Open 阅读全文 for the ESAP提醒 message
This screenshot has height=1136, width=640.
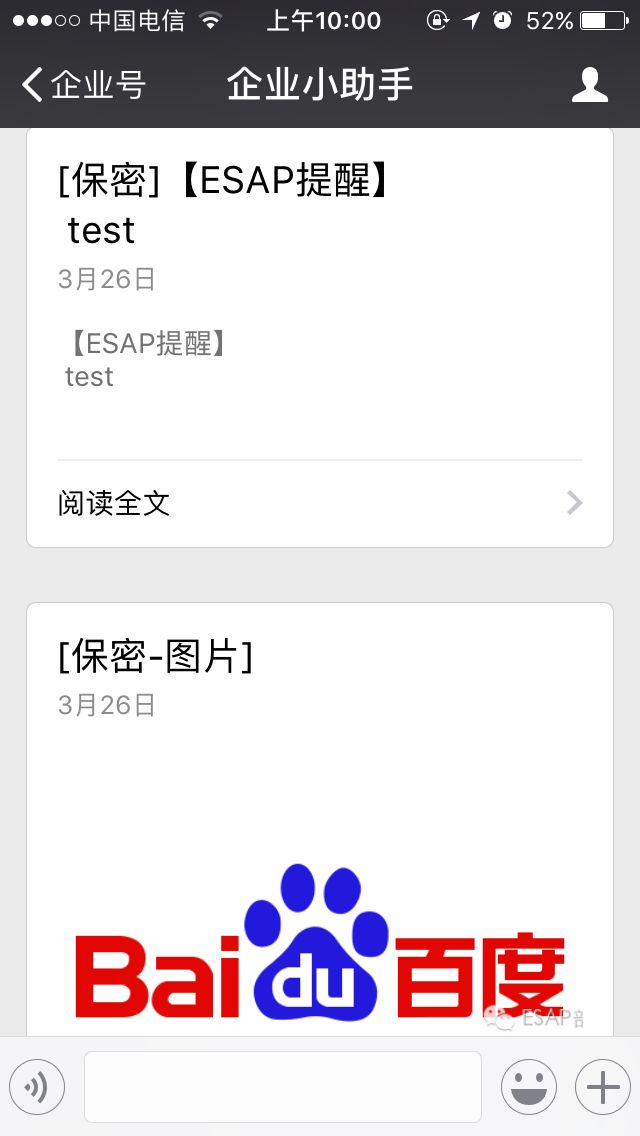tap(320, 503)
